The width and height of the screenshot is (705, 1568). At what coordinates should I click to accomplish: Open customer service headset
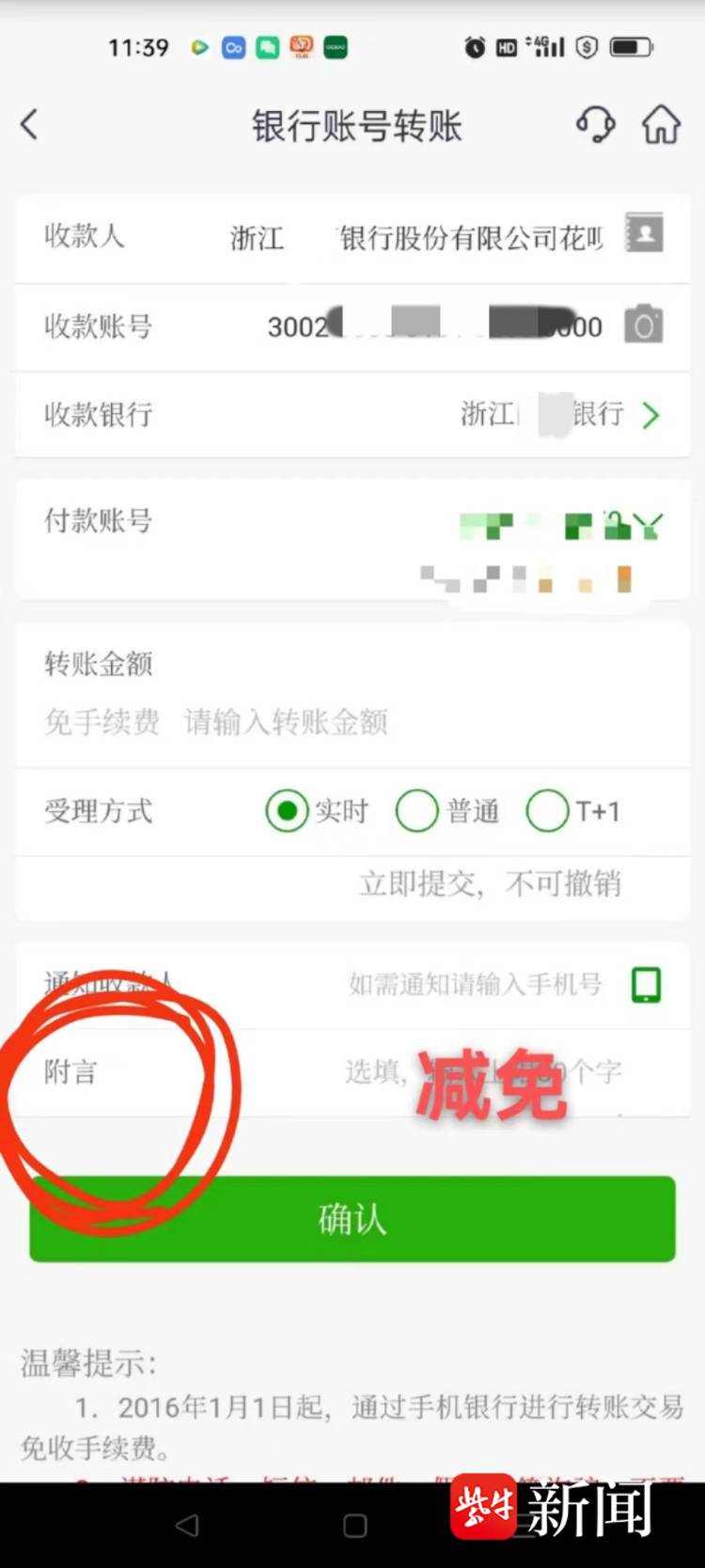595,124
